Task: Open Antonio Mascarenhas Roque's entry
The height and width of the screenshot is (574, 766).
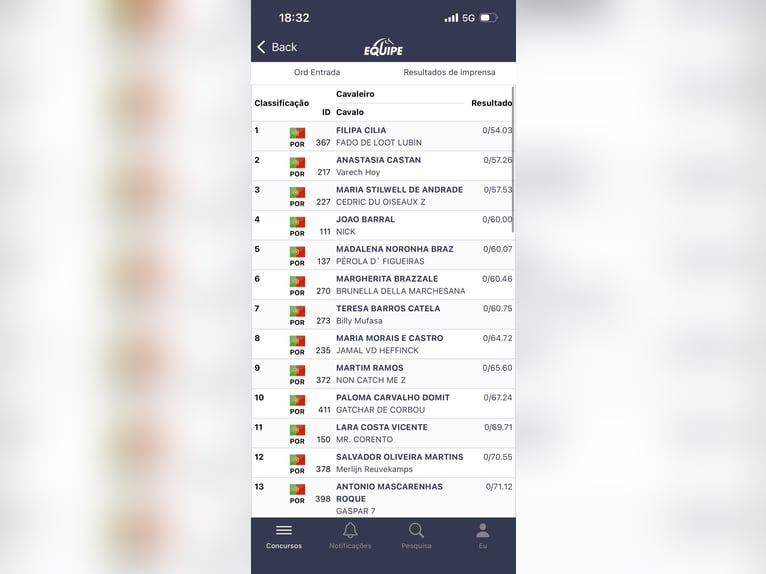Action: pos(383,498)
